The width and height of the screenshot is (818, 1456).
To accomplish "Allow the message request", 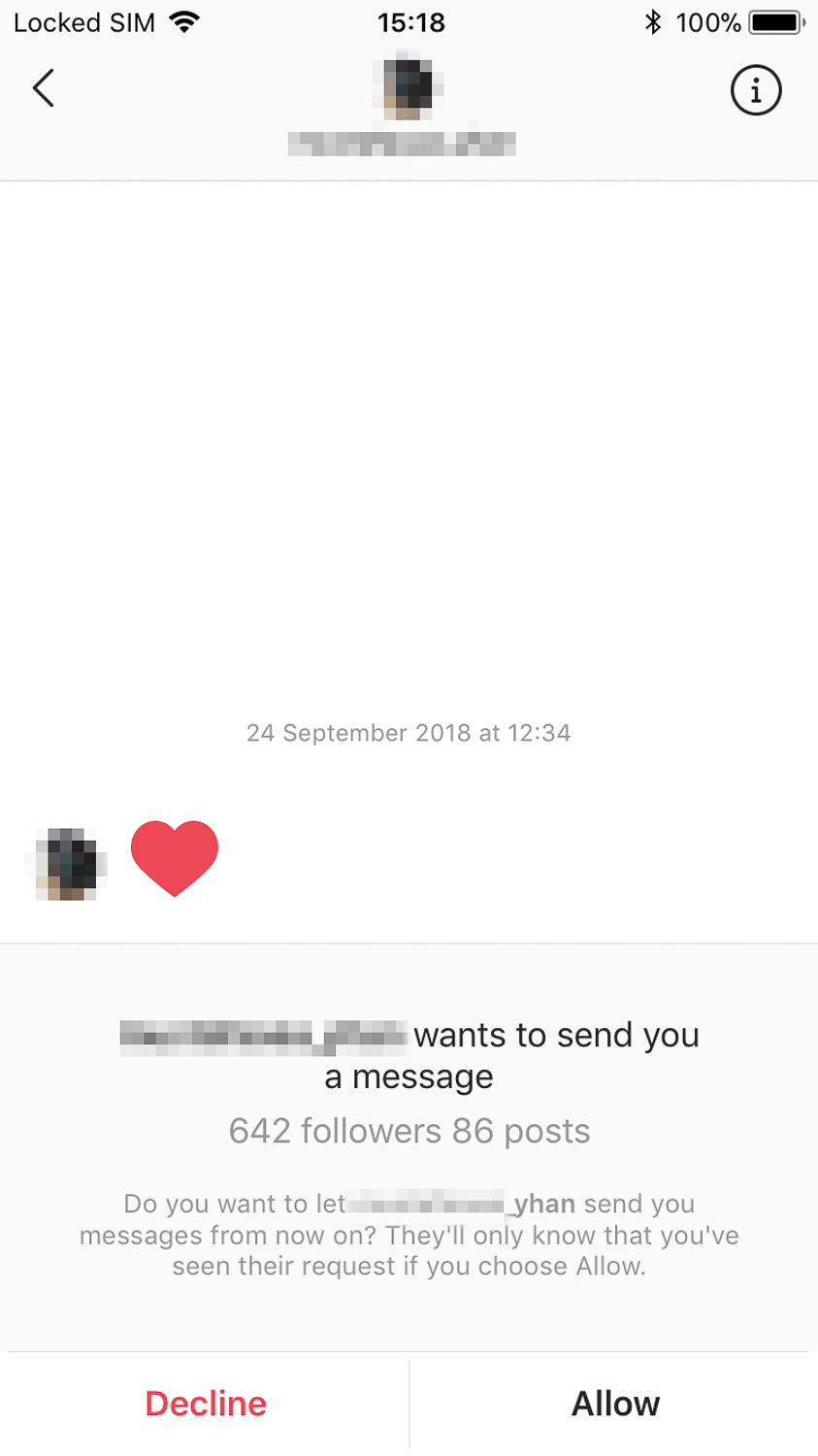I will coord(615,1404).
